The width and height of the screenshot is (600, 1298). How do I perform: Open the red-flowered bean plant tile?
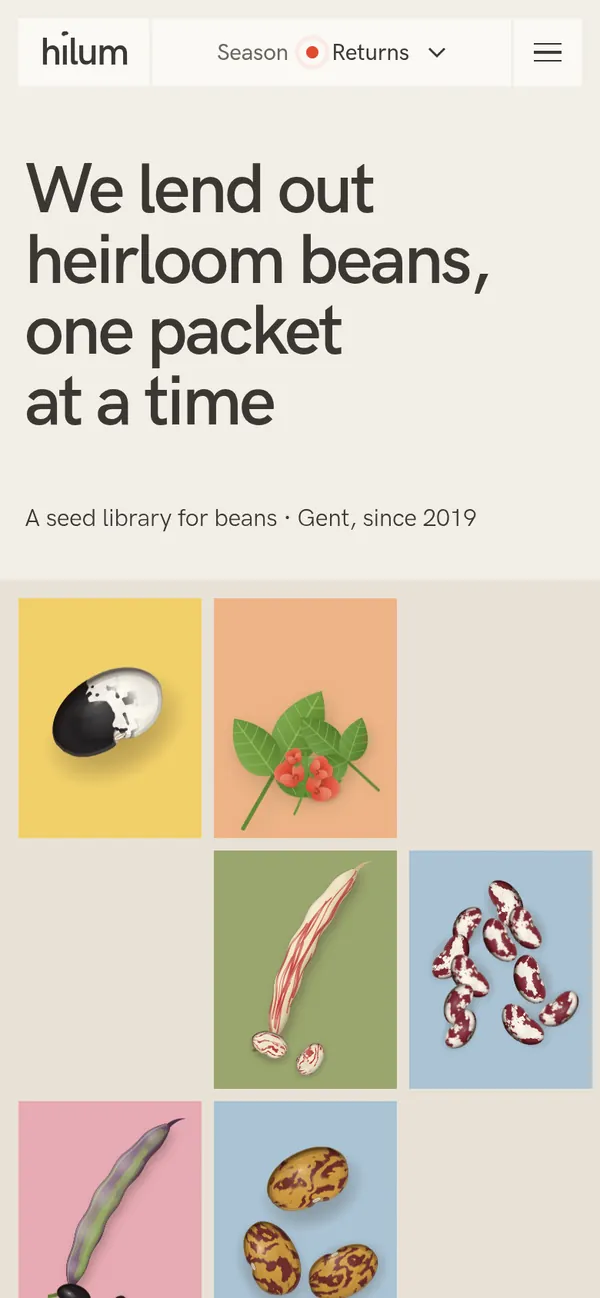(305, 718)
